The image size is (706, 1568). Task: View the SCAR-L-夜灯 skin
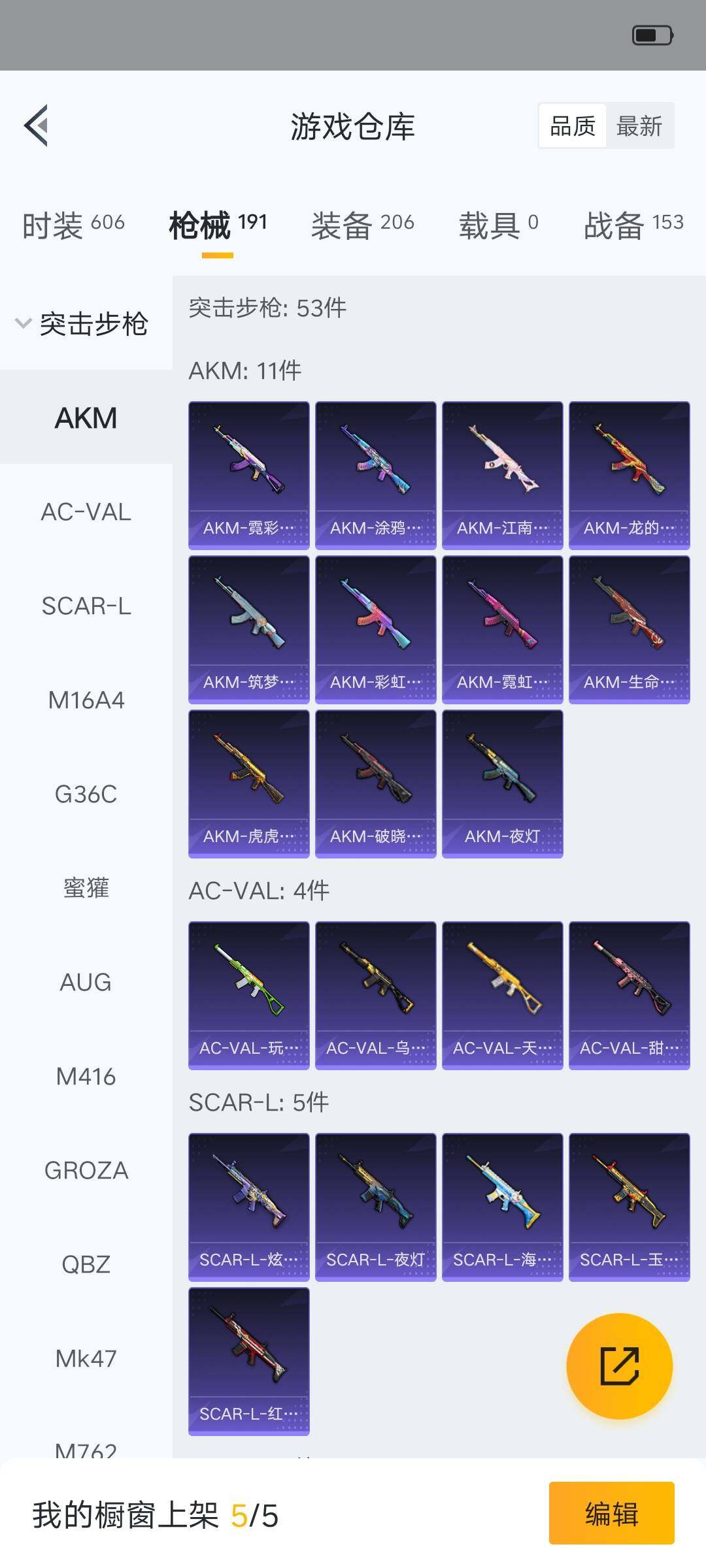point(375,1207)
